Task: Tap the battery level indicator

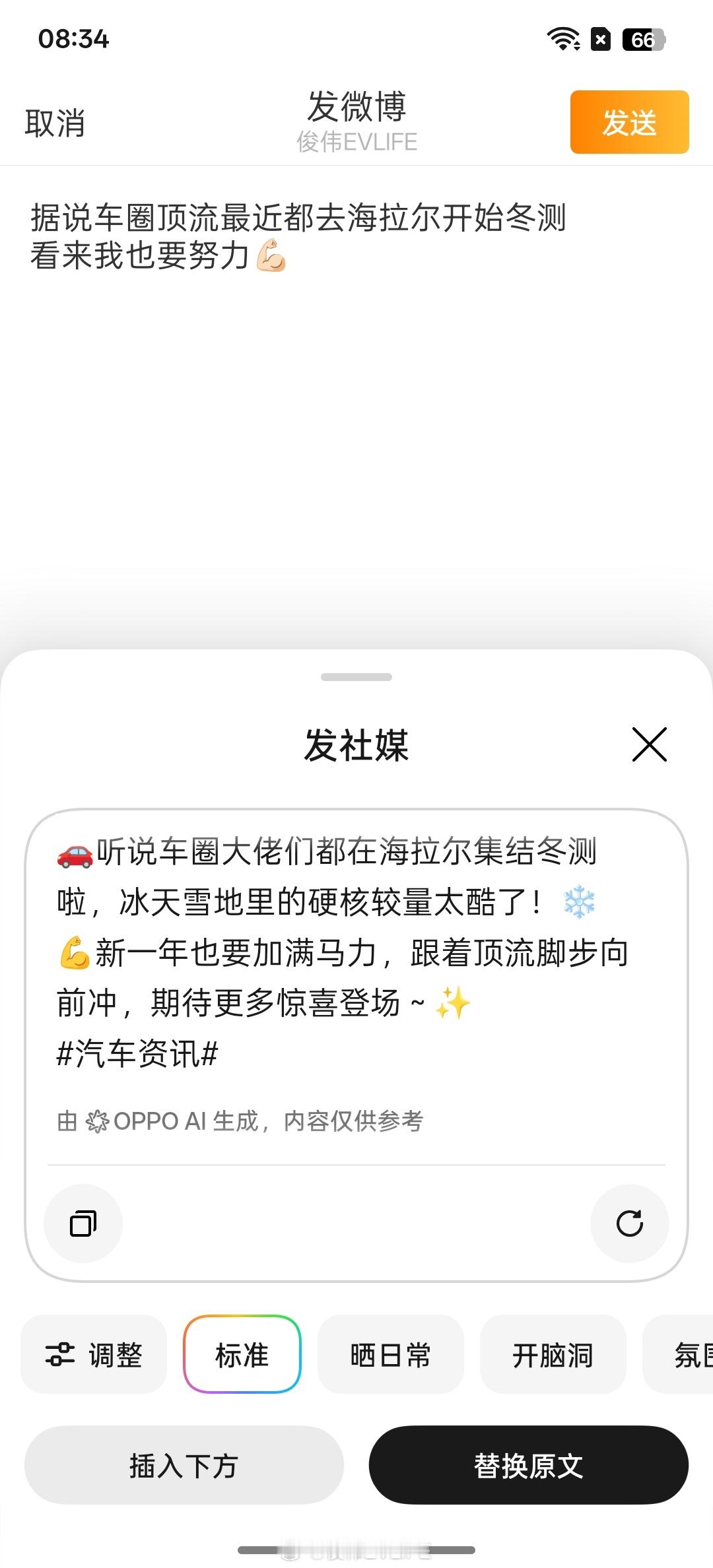Action: point(638,40)
